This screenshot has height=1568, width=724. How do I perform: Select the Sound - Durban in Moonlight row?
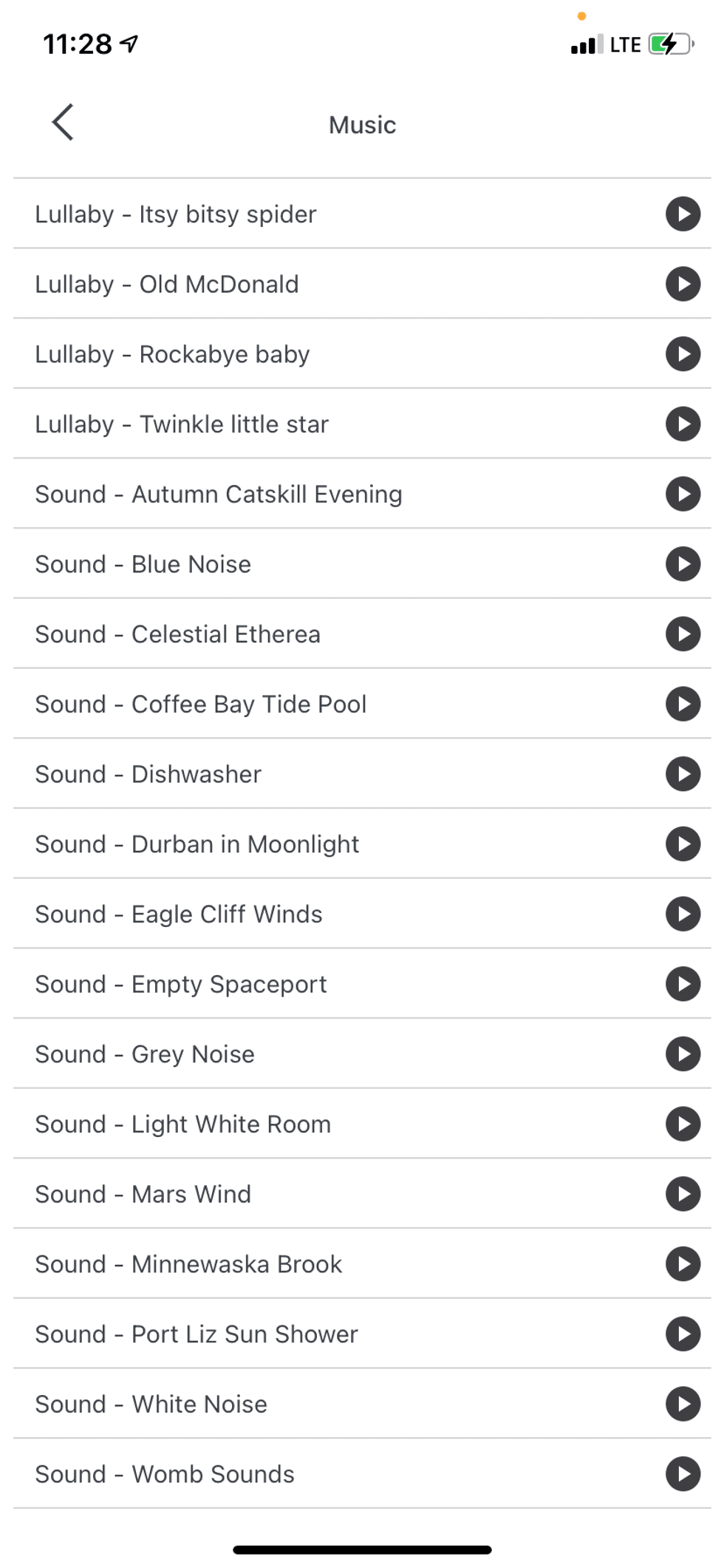pyautogui.click(x=296, y=844)
